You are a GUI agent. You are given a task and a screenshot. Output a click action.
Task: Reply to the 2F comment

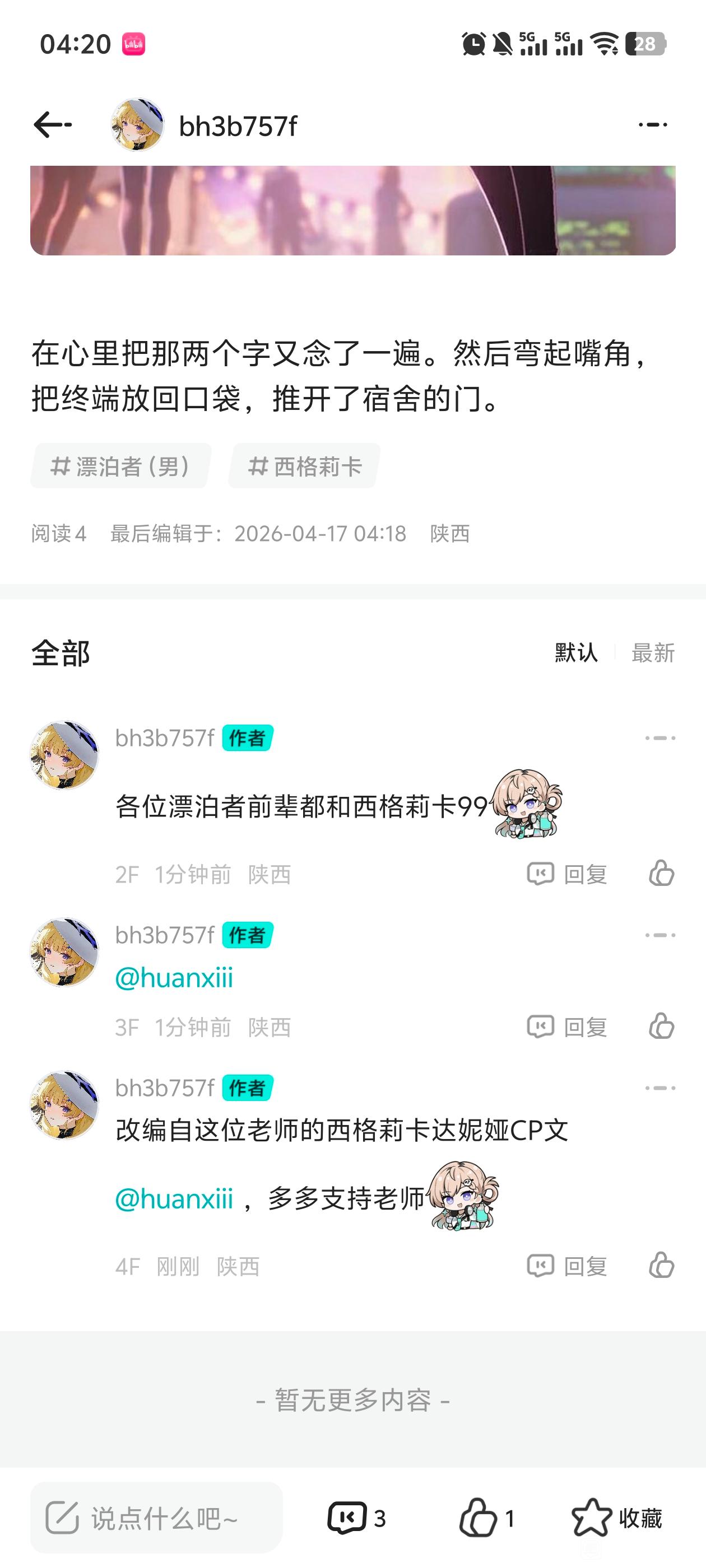point(568,874)
